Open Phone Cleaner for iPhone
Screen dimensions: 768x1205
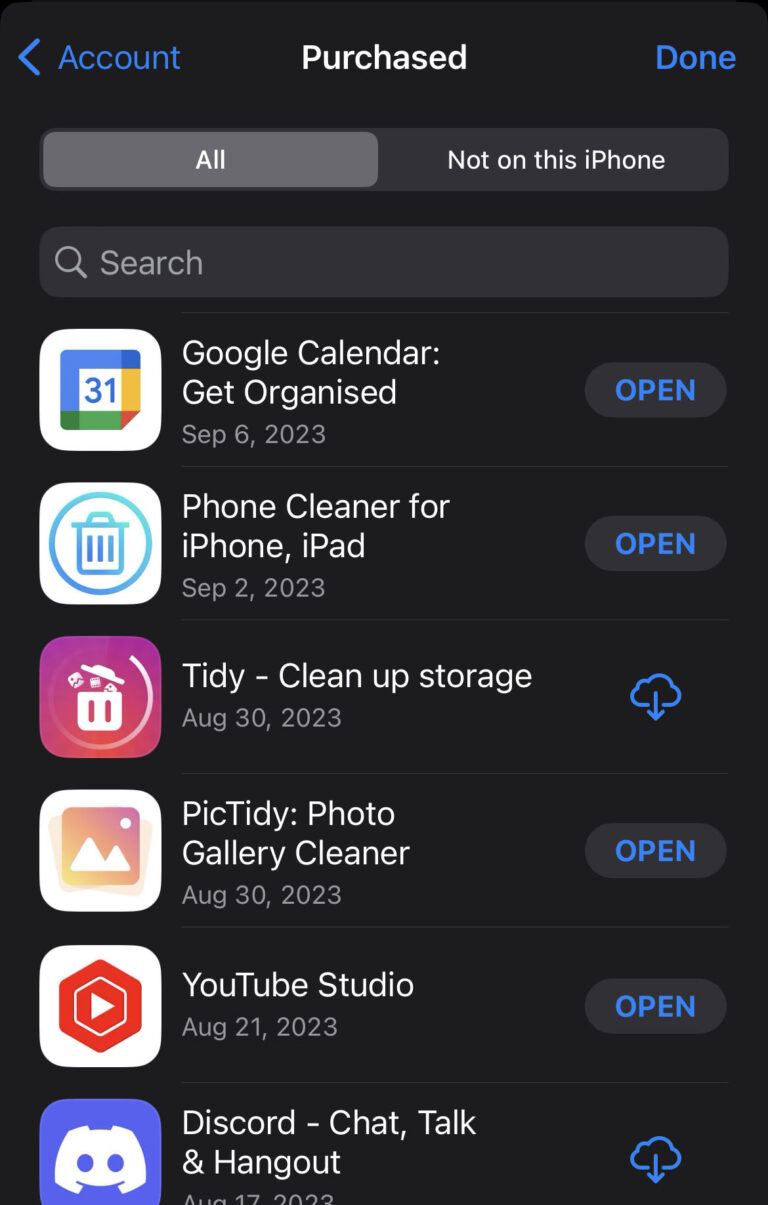pos(655,543)
